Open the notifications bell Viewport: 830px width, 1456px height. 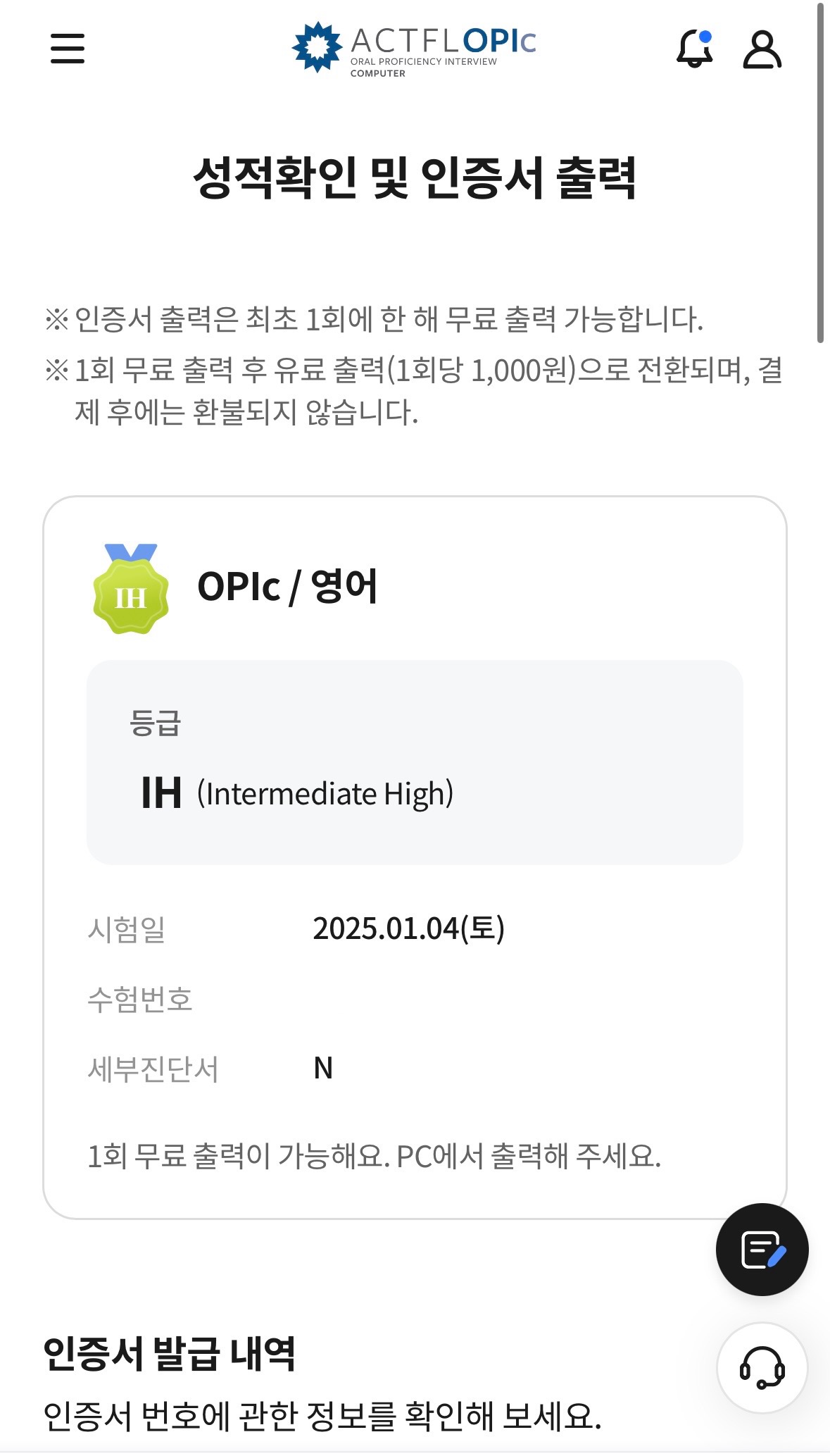pos(695,49)
